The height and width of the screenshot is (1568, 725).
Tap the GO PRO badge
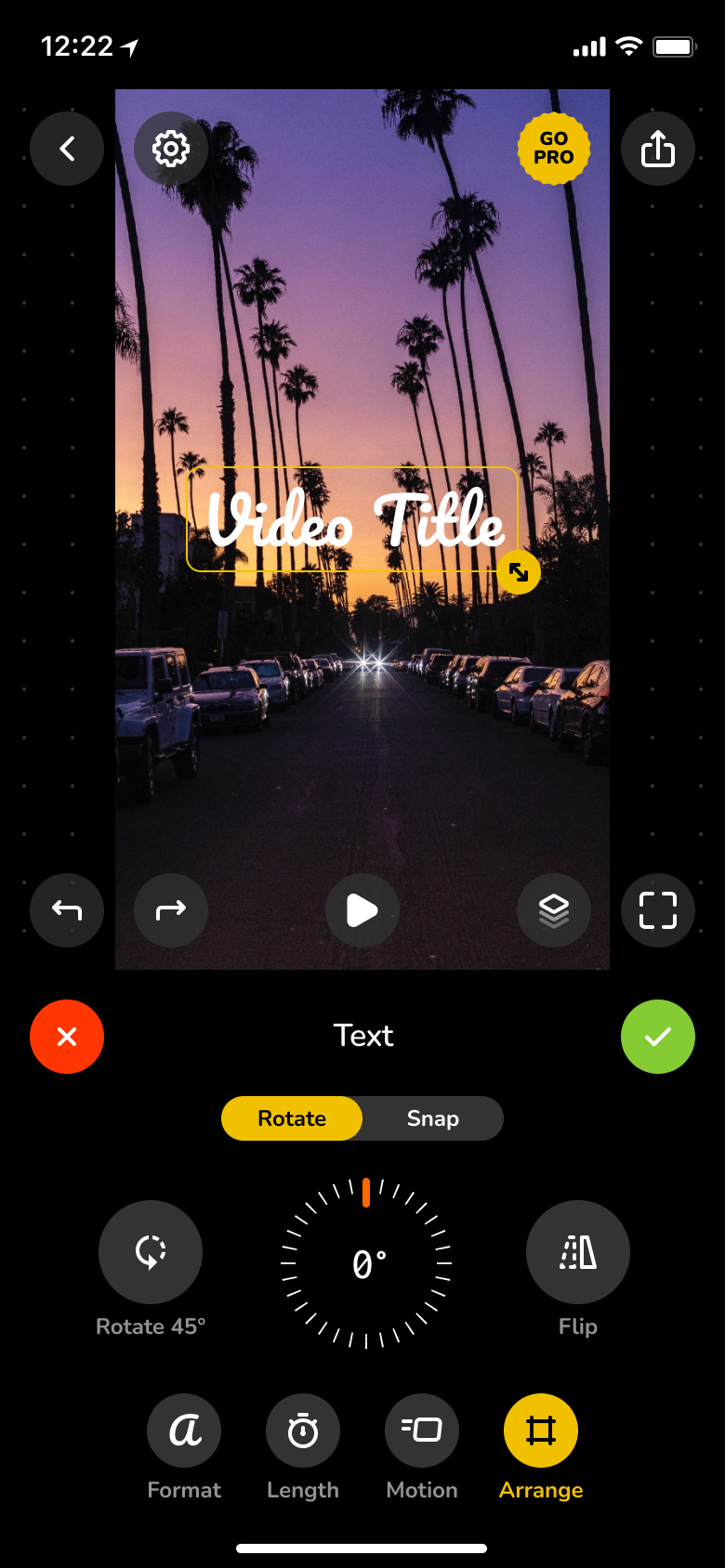coord(554,149)
